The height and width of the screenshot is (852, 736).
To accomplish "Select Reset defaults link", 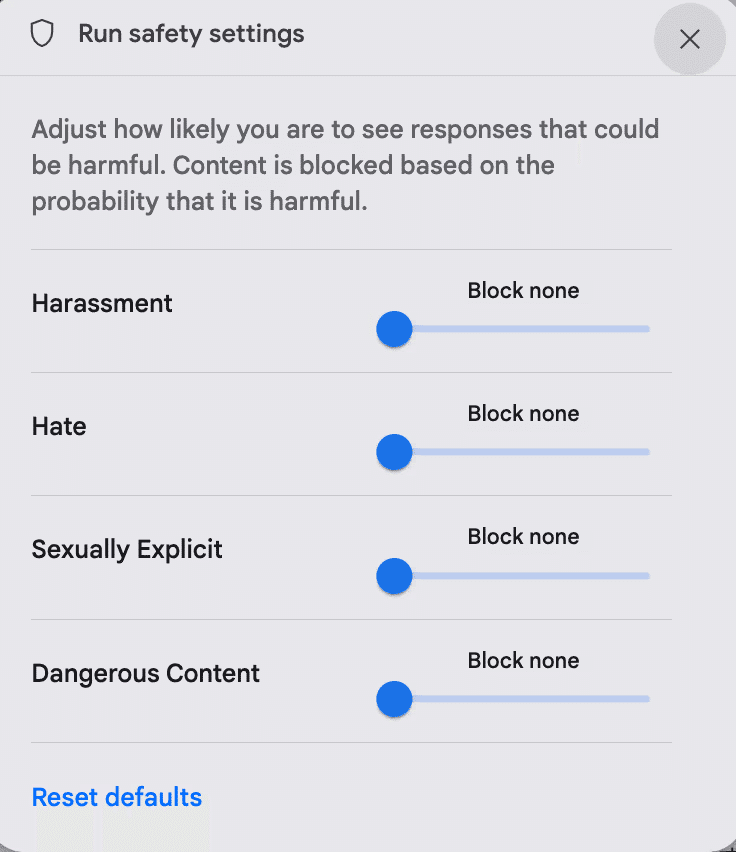I will coord(117,797).
